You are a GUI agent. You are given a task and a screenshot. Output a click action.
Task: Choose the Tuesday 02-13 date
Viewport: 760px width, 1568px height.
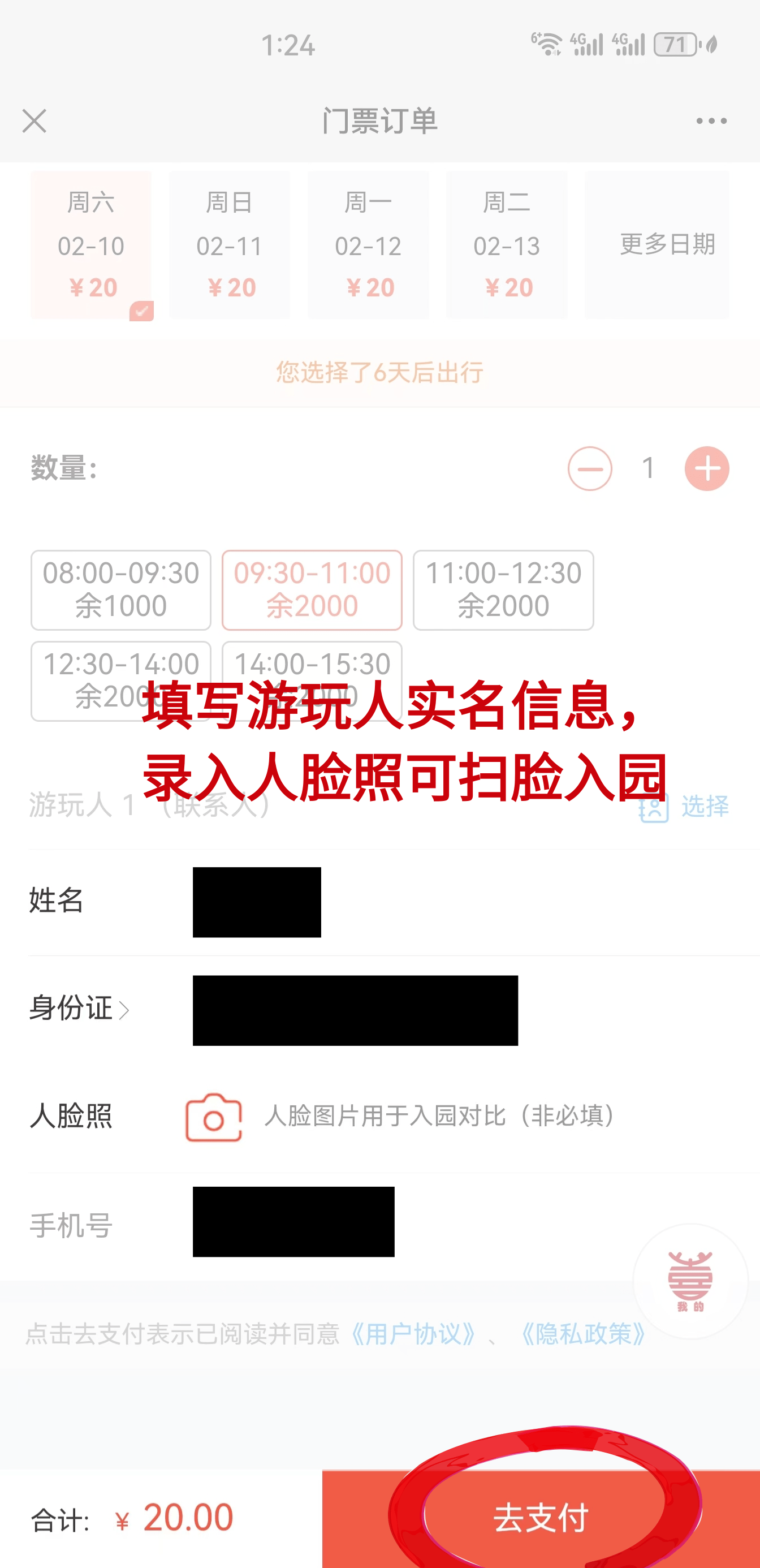click(x=507, y=245)
